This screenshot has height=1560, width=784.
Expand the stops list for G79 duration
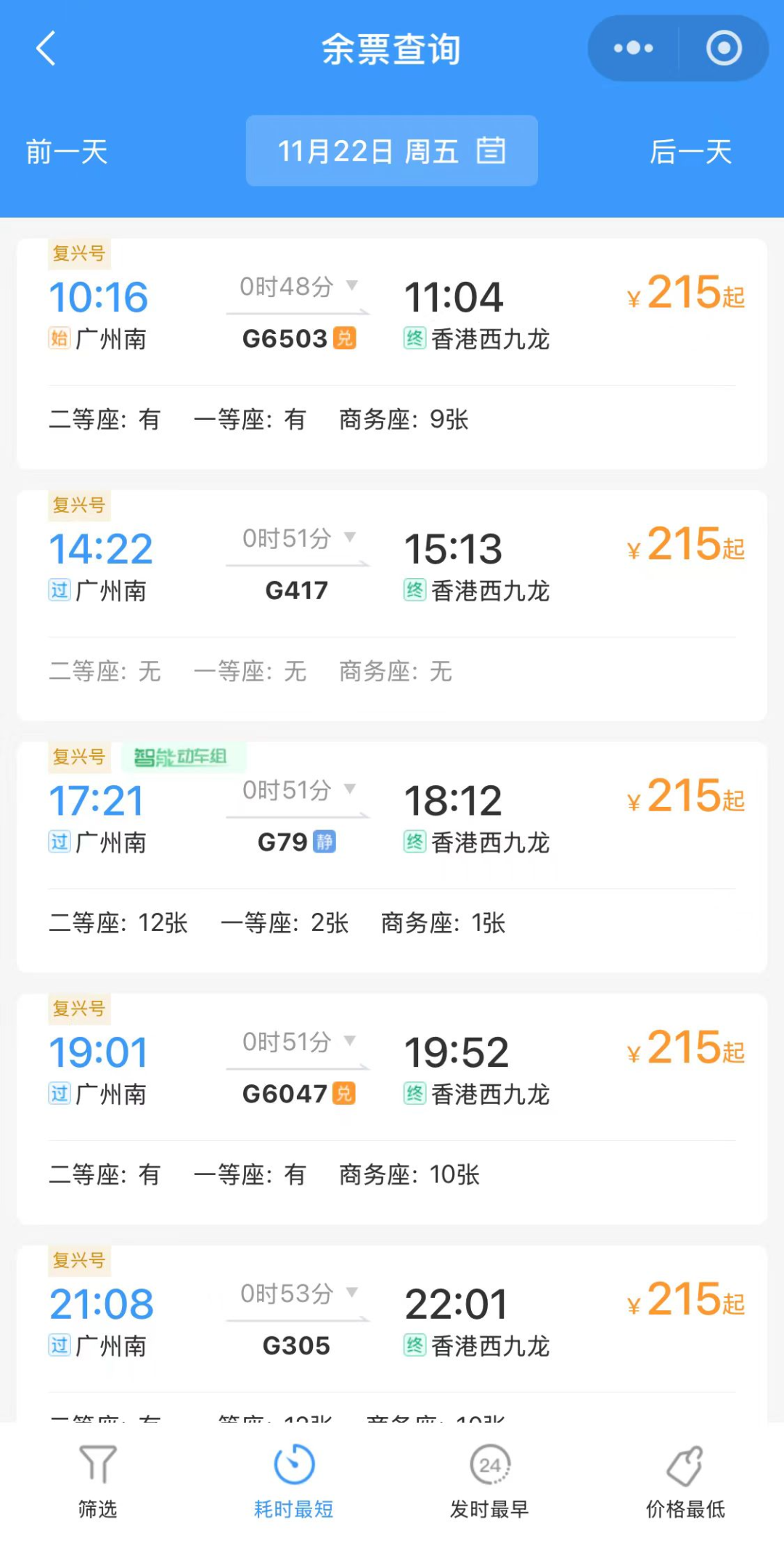click(x=298, y=790)
